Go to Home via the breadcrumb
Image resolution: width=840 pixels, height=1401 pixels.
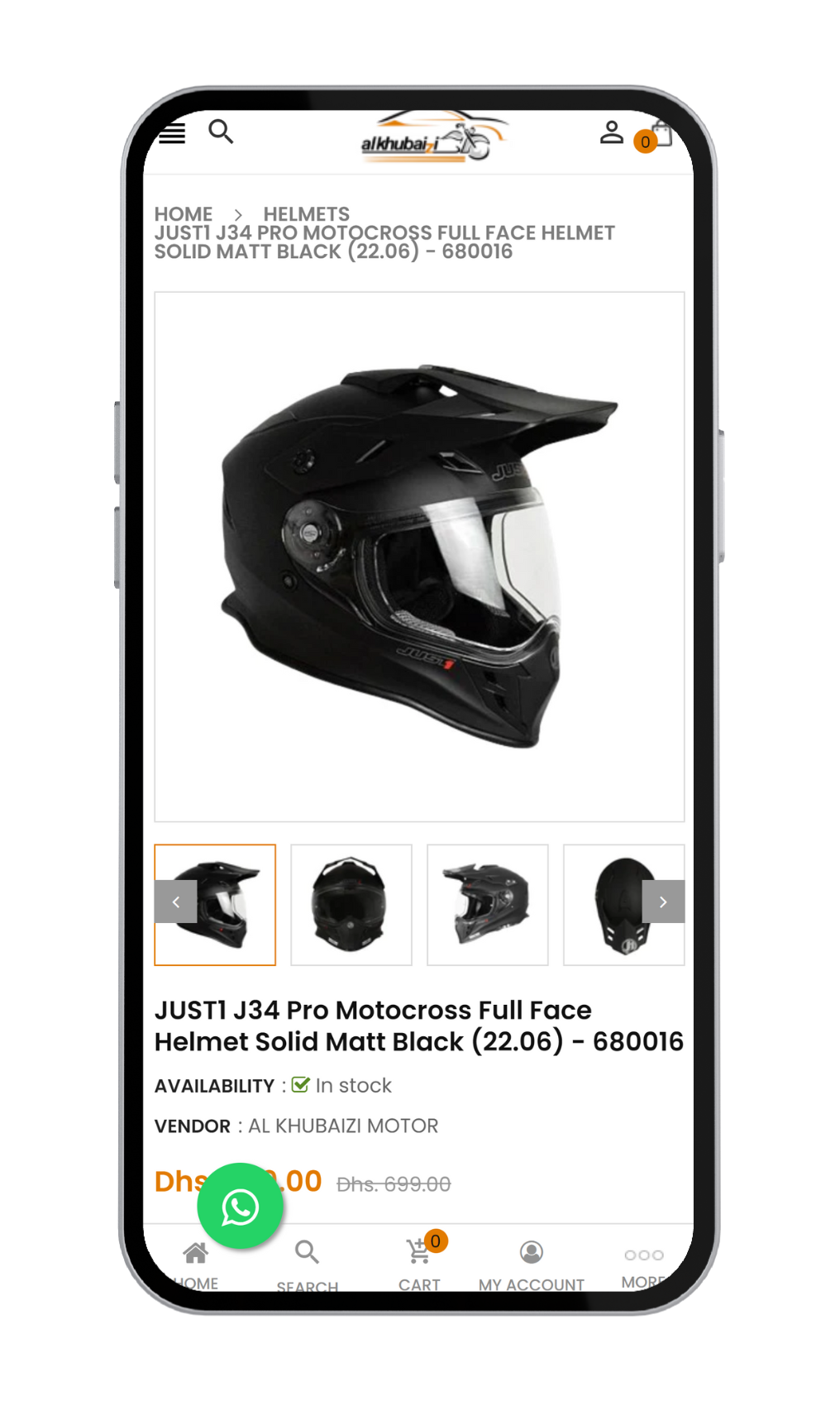(184, 214)
